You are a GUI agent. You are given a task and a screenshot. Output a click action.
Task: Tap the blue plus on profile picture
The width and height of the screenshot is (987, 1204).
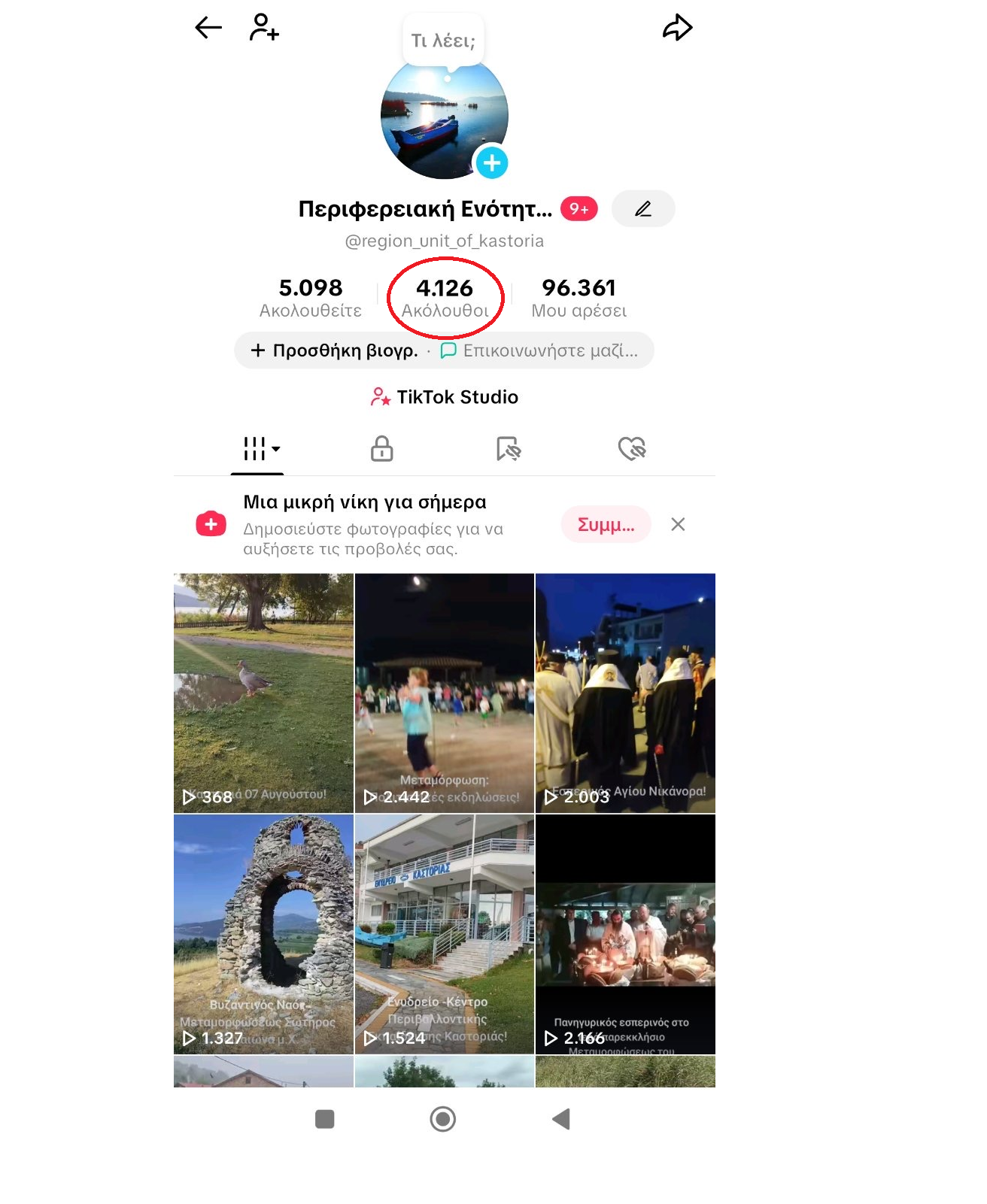pyautogui.click(x=492, y=162)
